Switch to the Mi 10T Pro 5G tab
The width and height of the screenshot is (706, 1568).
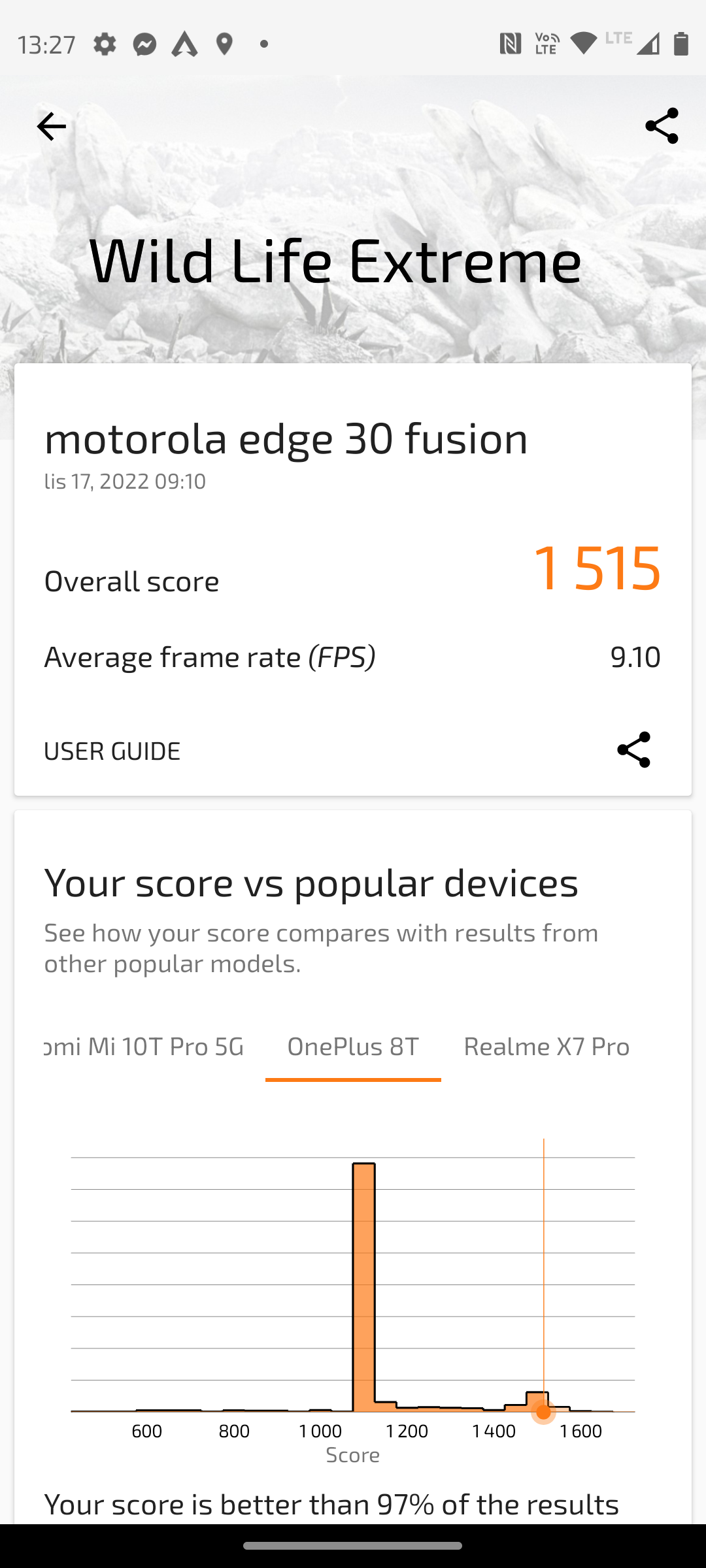144,1047
